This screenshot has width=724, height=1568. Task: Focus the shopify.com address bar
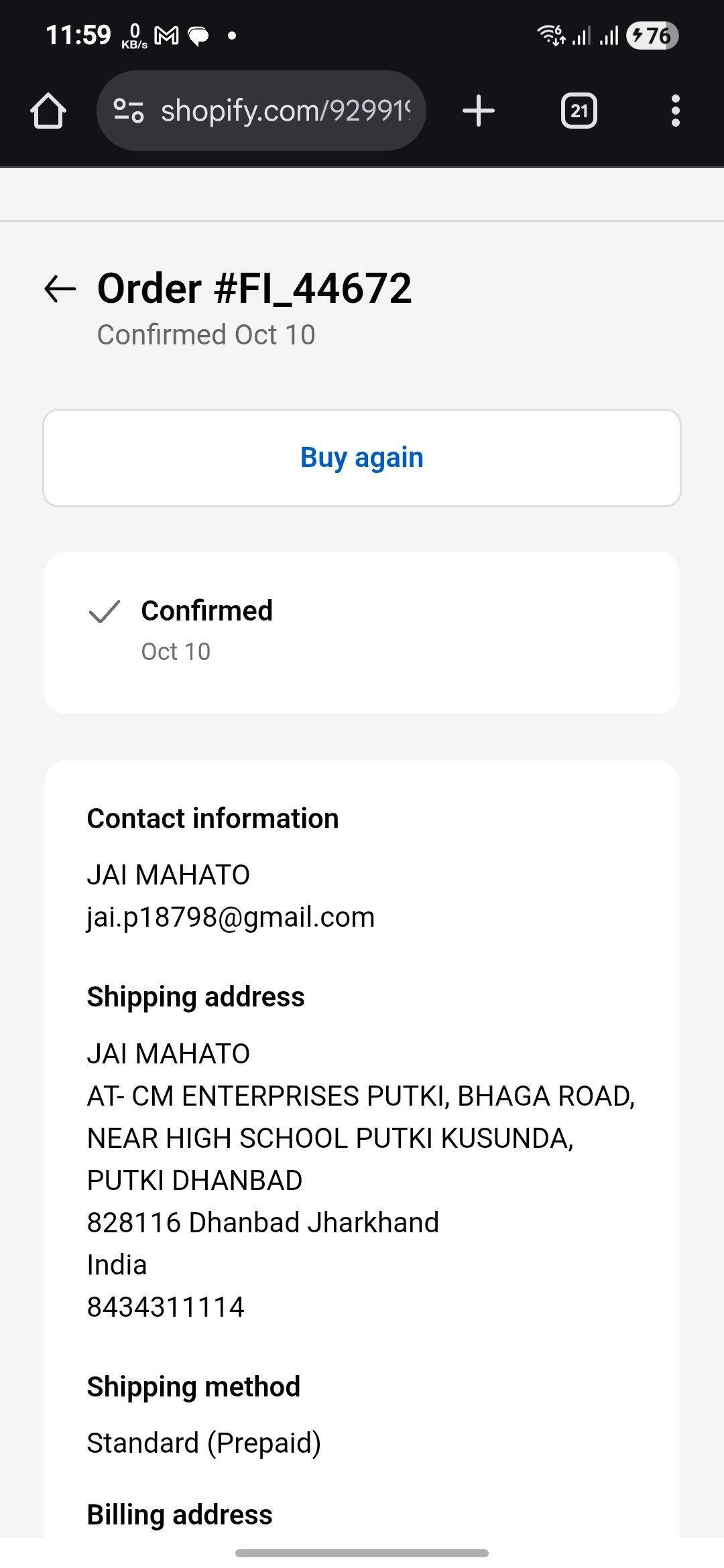click(x=285, y=111)
